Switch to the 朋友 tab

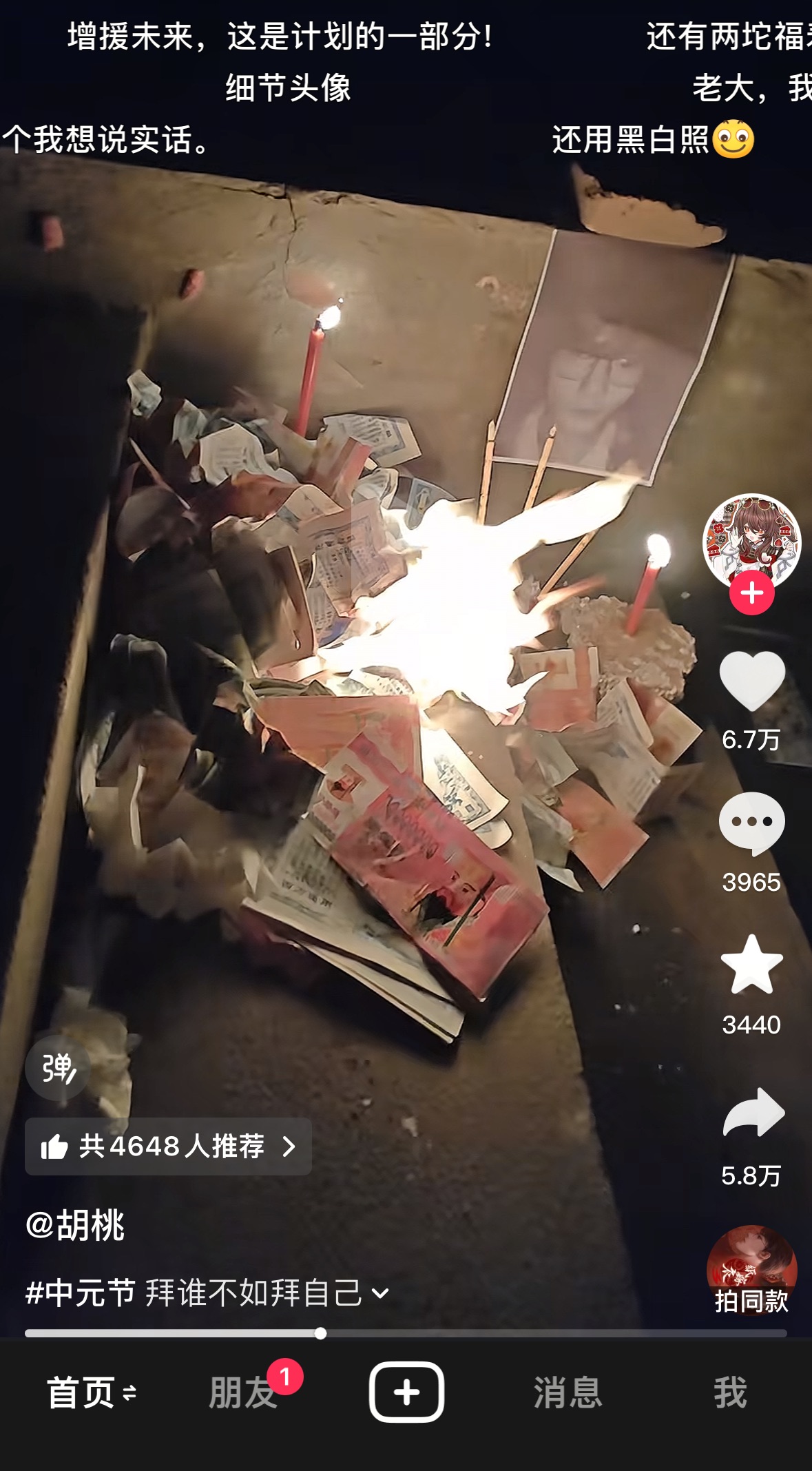pos(243,1393)
